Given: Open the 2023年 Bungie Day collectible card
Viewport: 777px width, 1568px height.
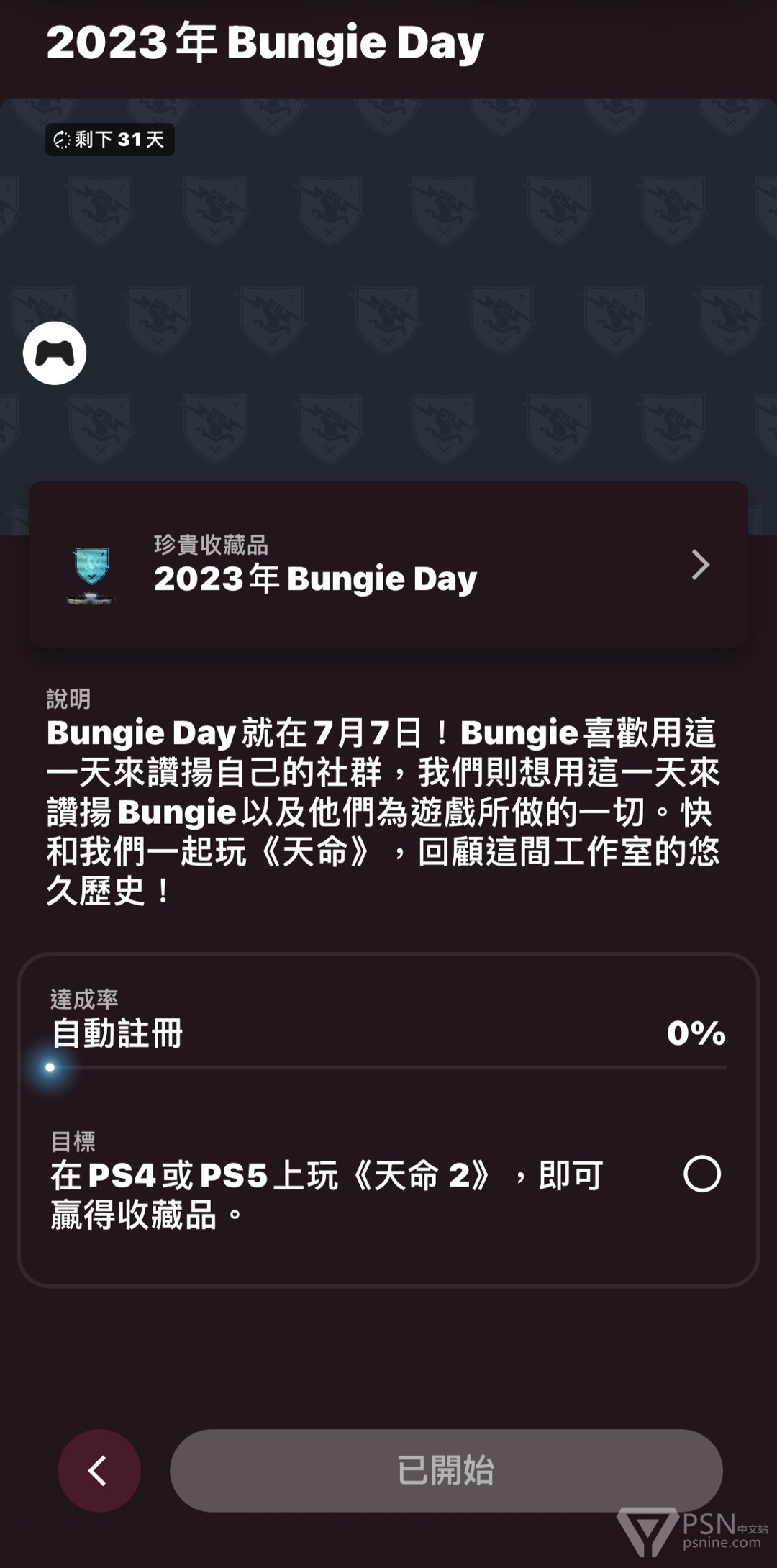Looking at the screenshot, I should click(x=388, y=565).
